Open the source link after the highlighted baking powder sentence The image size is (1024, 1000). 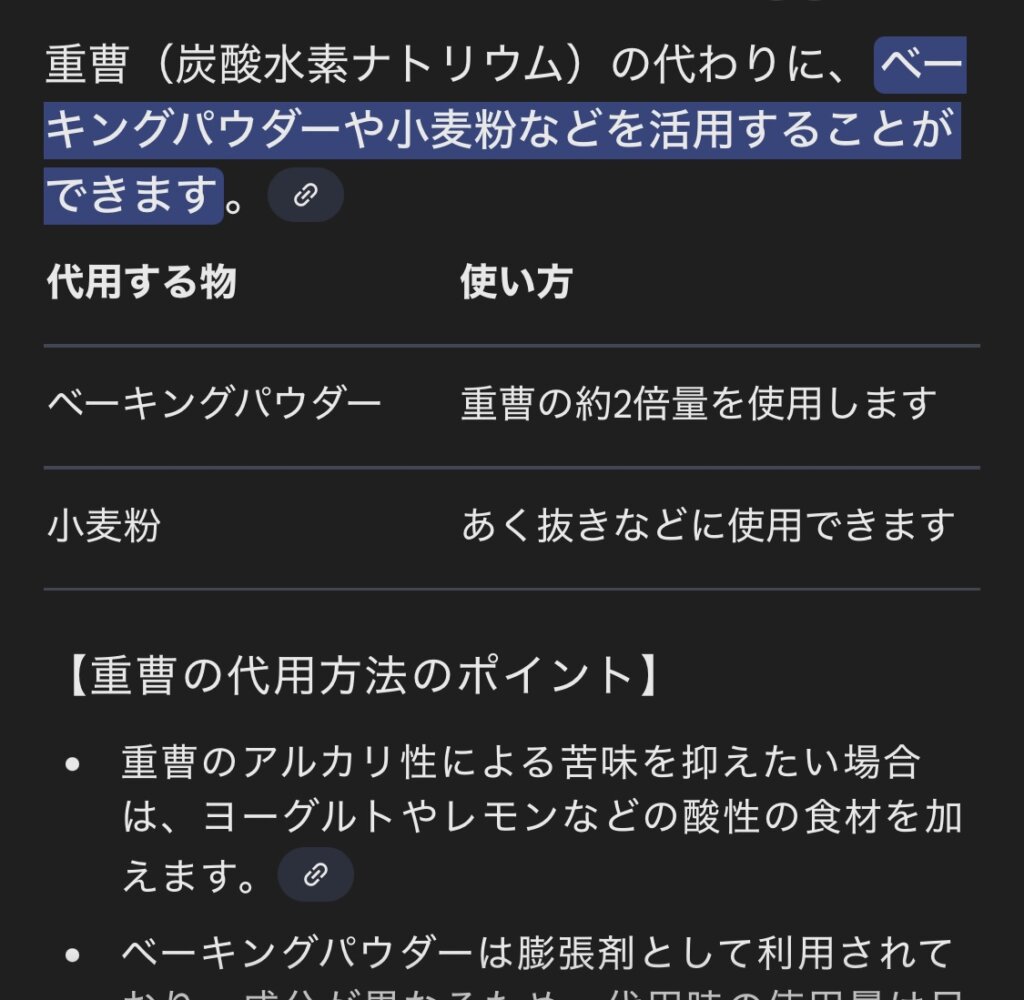[305, 195]
